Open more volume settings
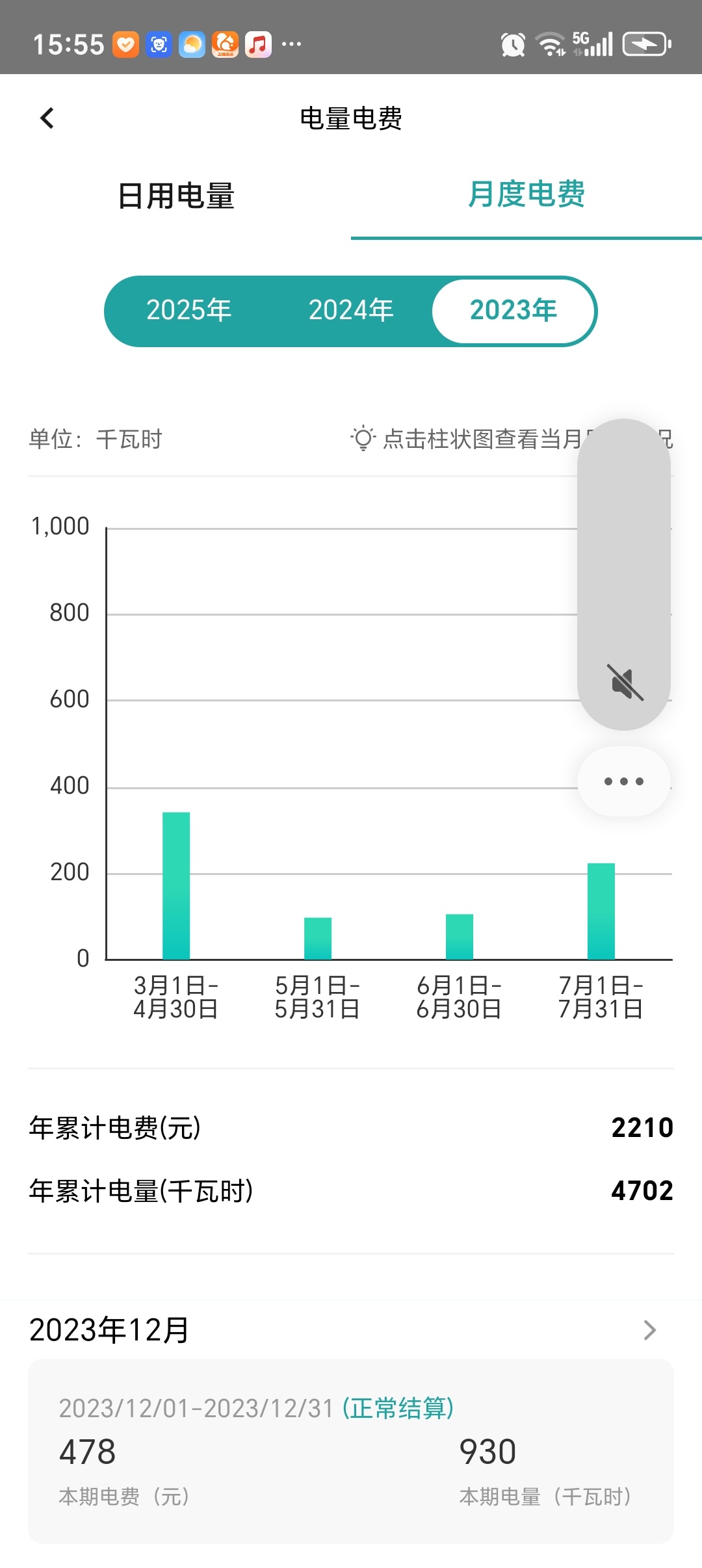The image size is (702, 1568). 624,781
